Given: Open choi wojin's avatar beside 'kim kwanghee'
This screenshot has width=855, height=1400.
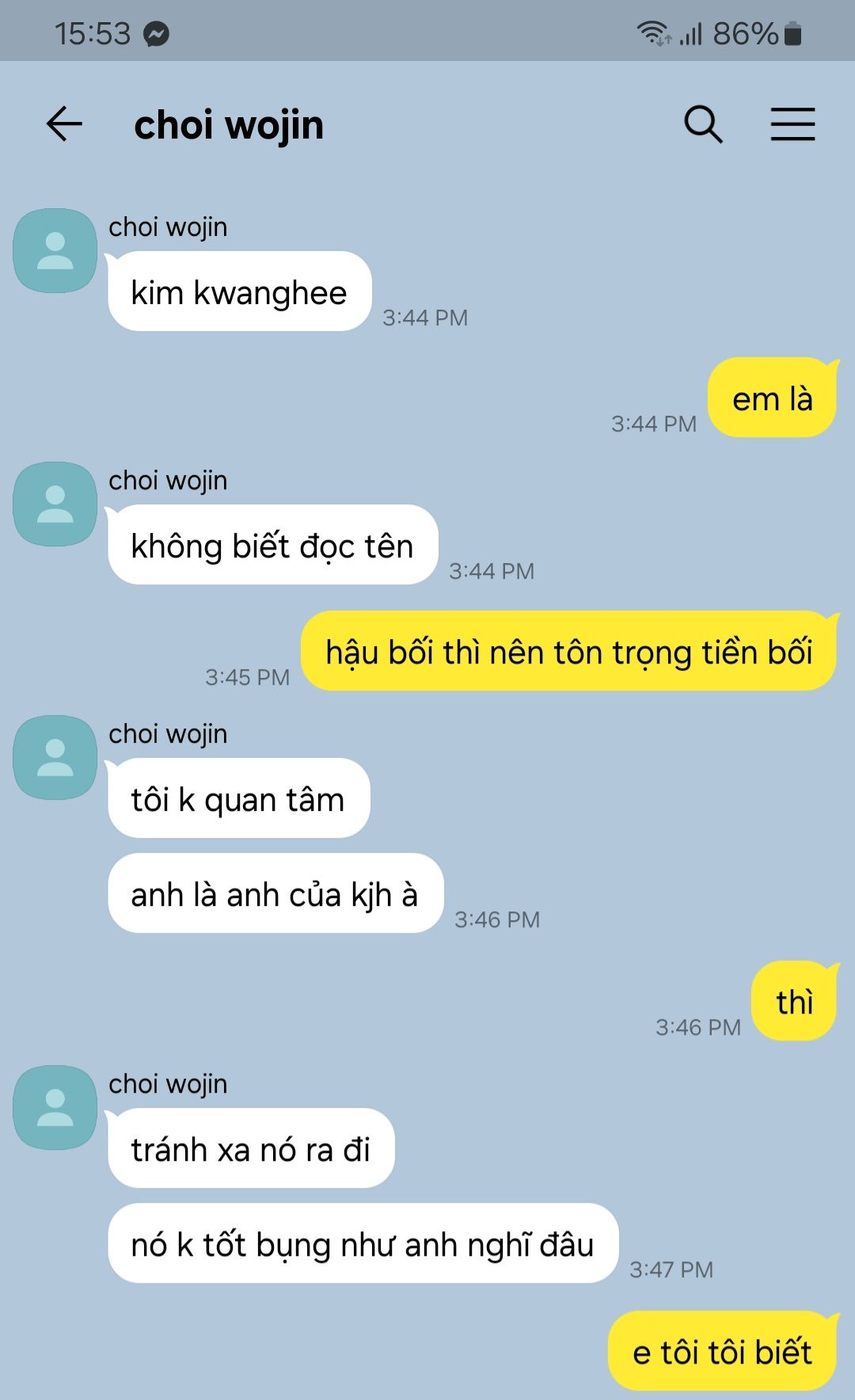Looking at the screenshot, I should tap(55, 250).
